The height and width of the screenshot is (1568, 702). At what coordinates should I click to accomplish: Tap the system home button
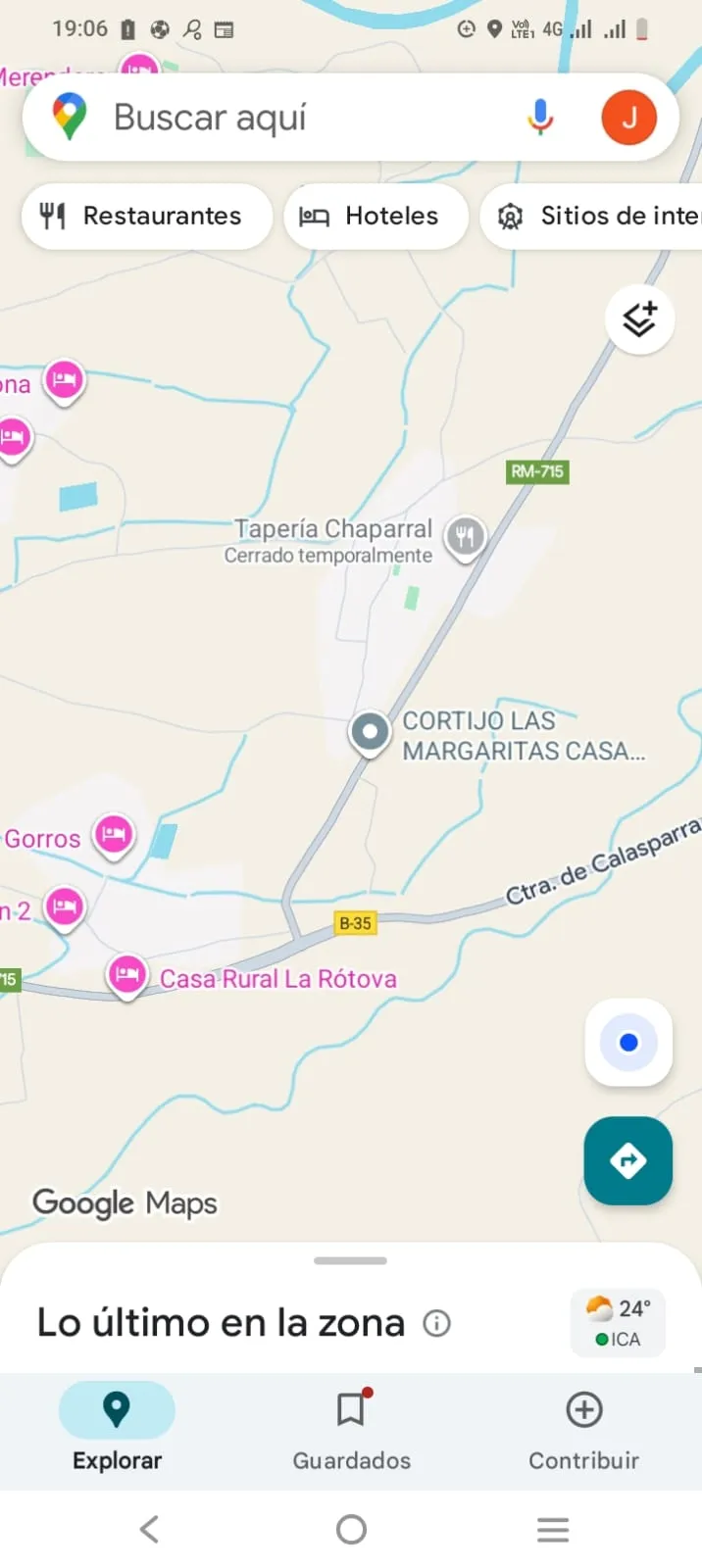coord(351,1529)
